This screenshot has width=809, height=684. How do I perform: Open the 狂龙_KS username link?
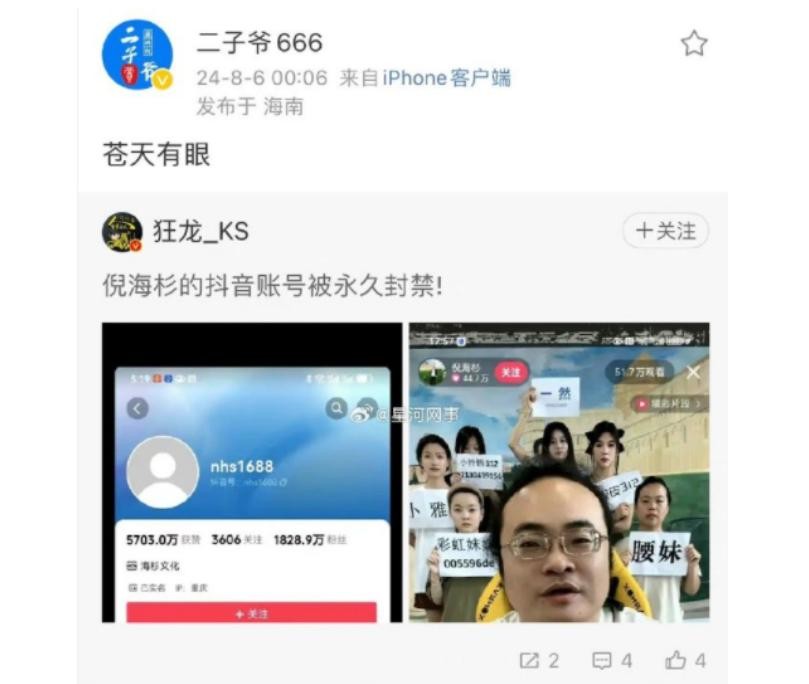(201, 231)
